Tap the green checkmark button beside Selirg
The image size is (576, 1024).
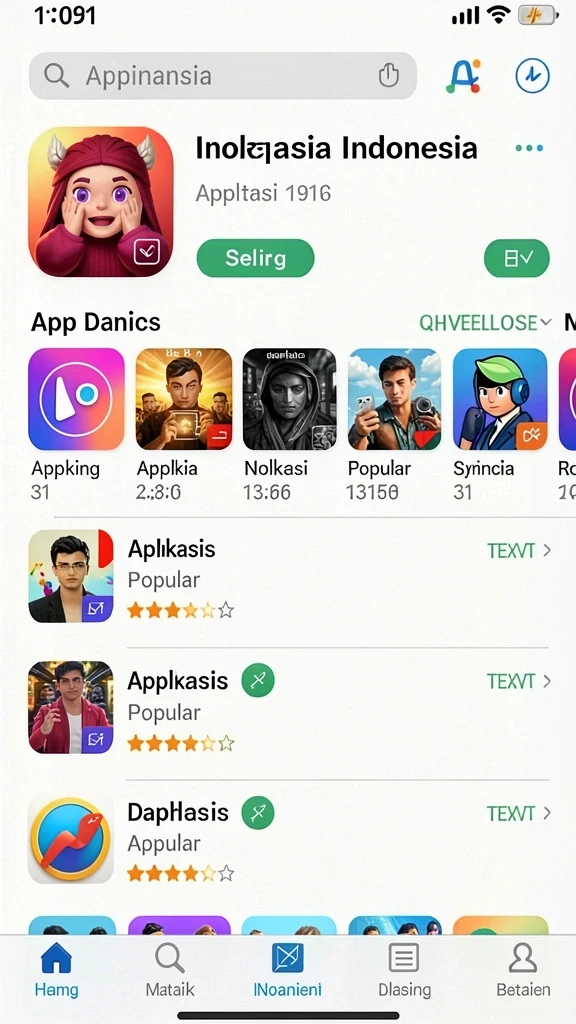pos(517,259)
